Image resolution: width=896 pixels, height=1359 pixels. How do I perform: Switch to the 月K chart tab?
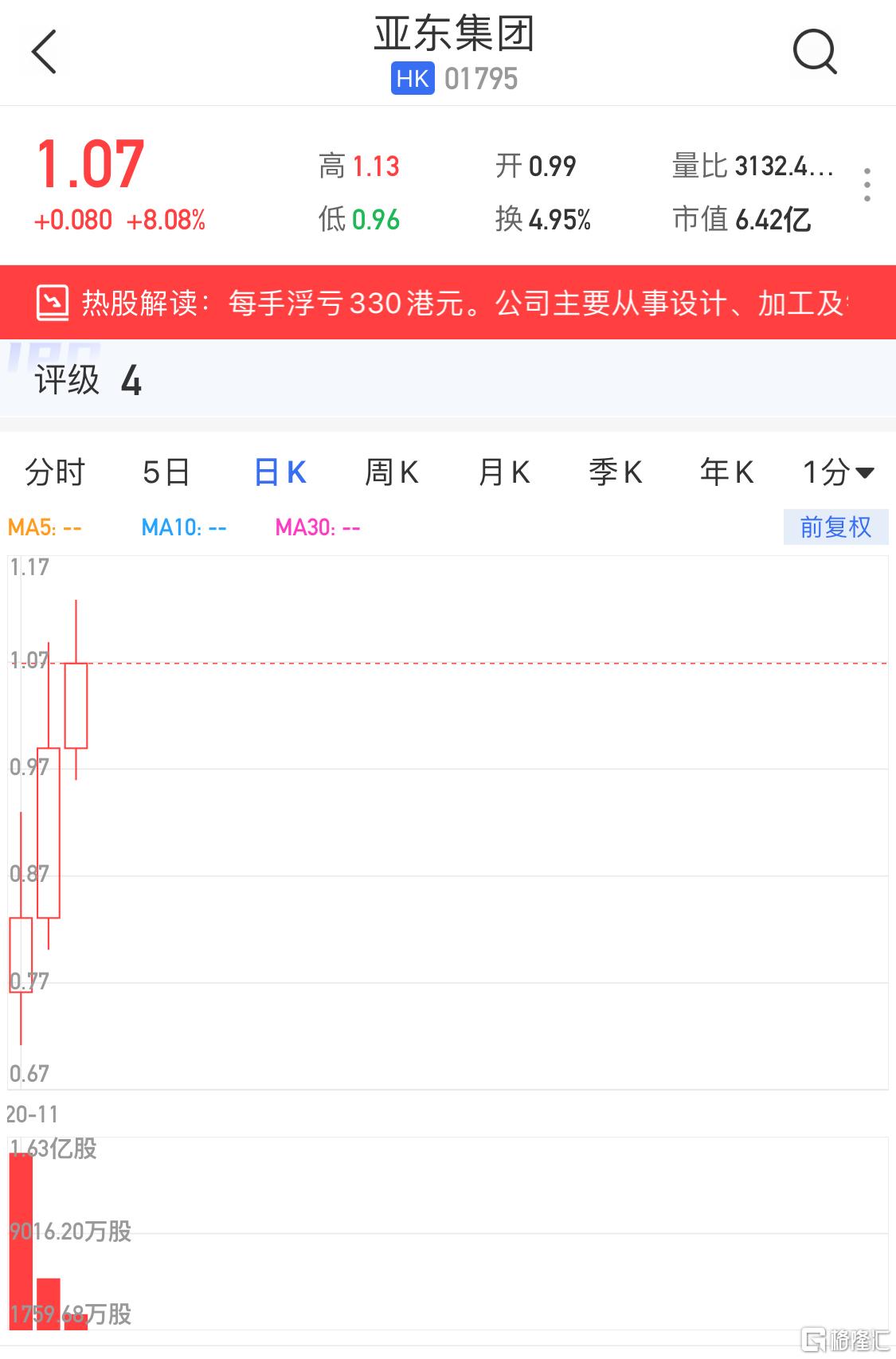coord(503,472)
